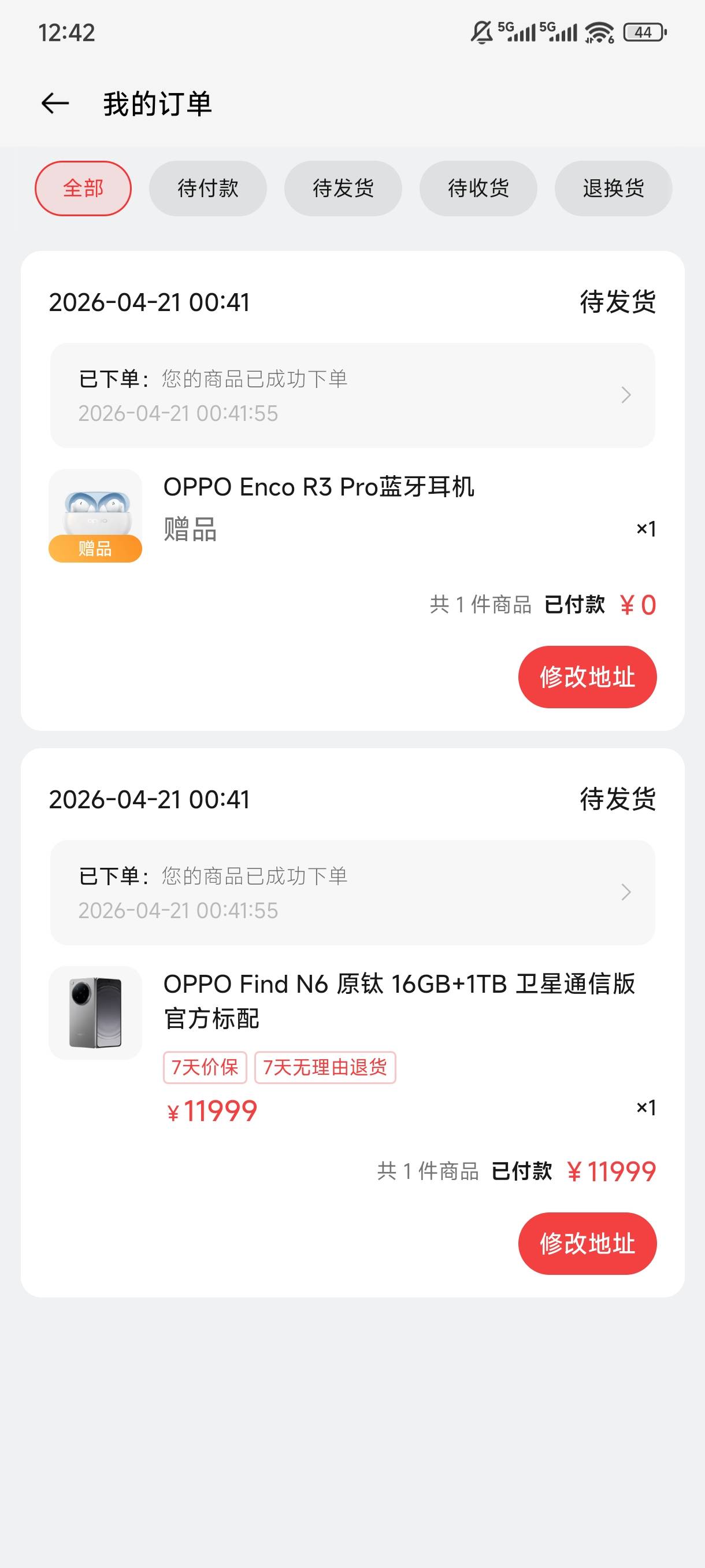Go back from the 我的订单 page
This screenshot has width=705, height=1568.
[55, 103]
